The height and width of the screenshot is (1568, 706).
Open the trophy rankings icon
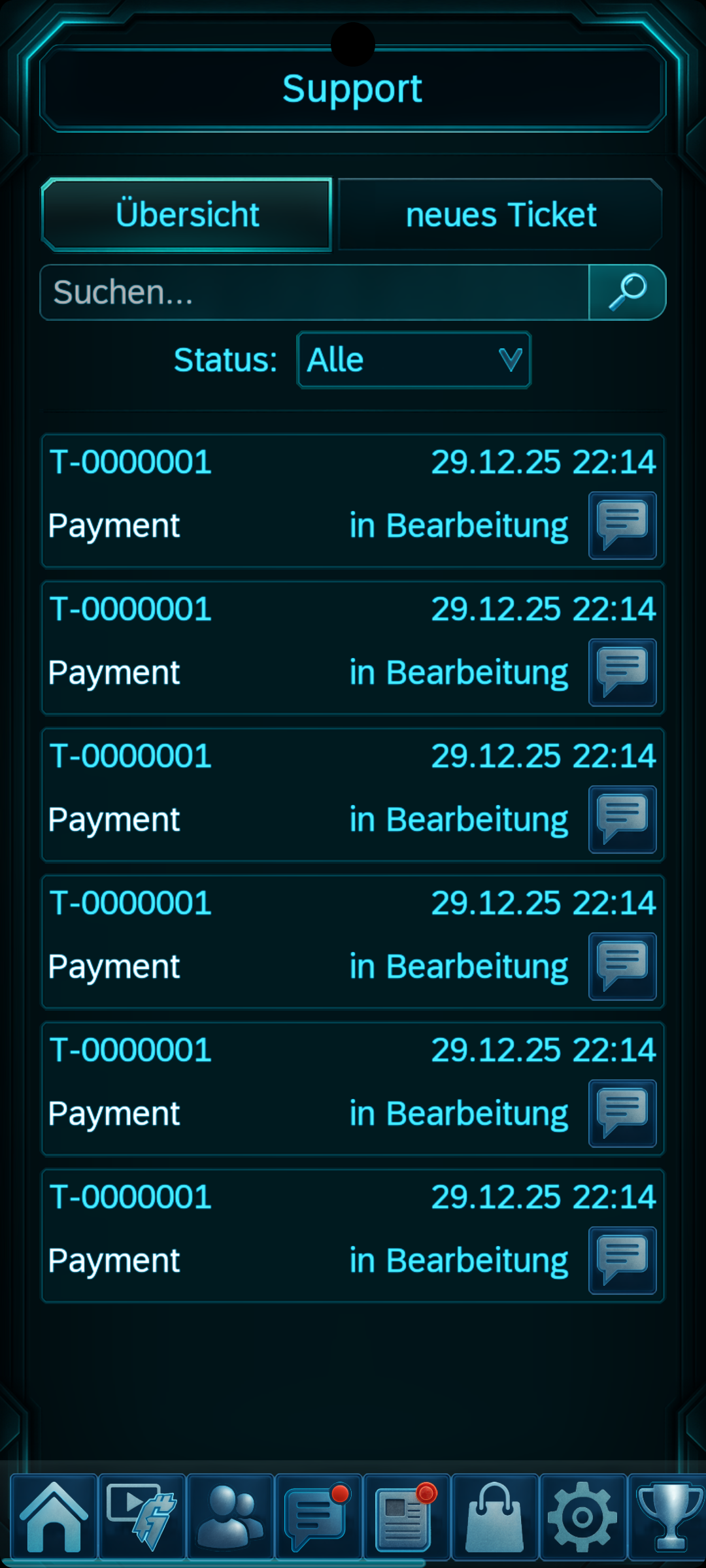pos(668,1517)
